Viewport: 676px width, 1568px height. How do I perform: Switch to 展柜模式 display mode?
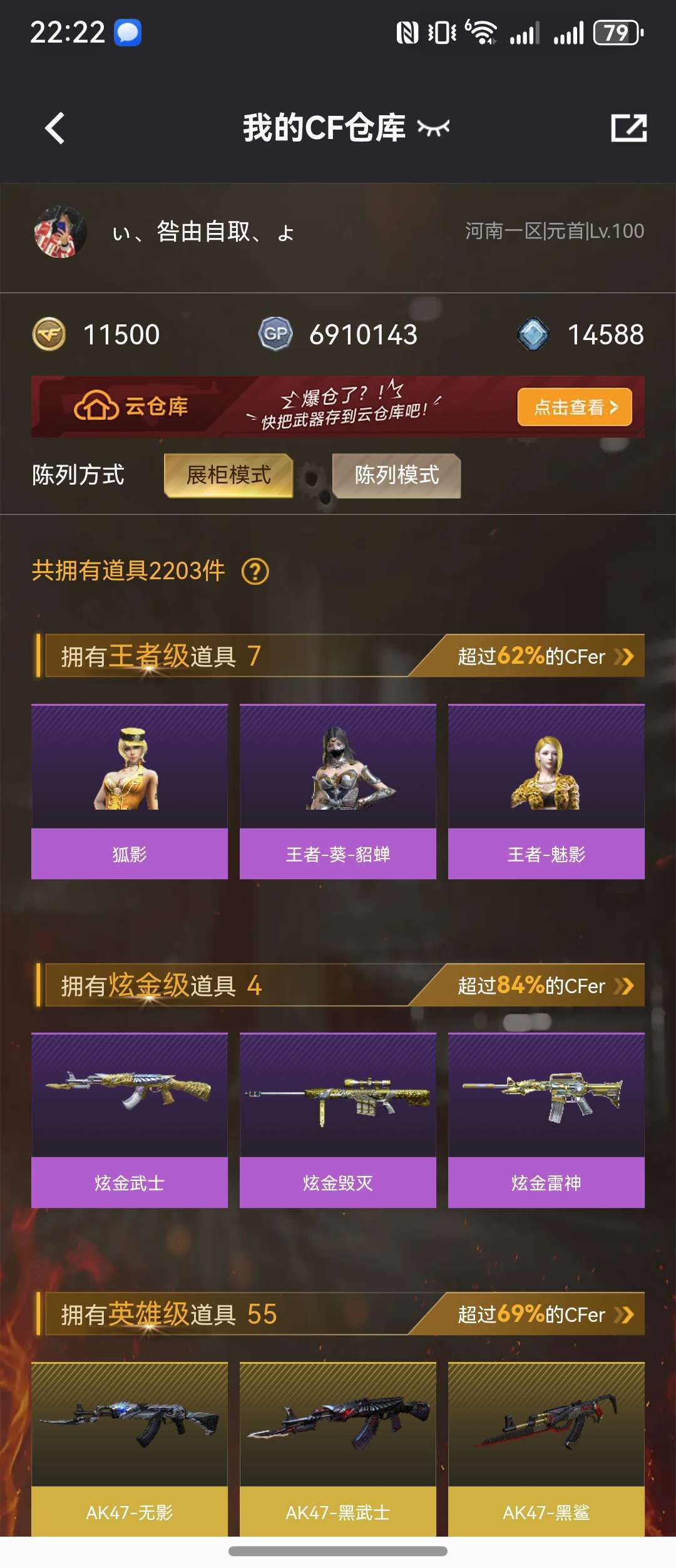[x=228, y=476]
